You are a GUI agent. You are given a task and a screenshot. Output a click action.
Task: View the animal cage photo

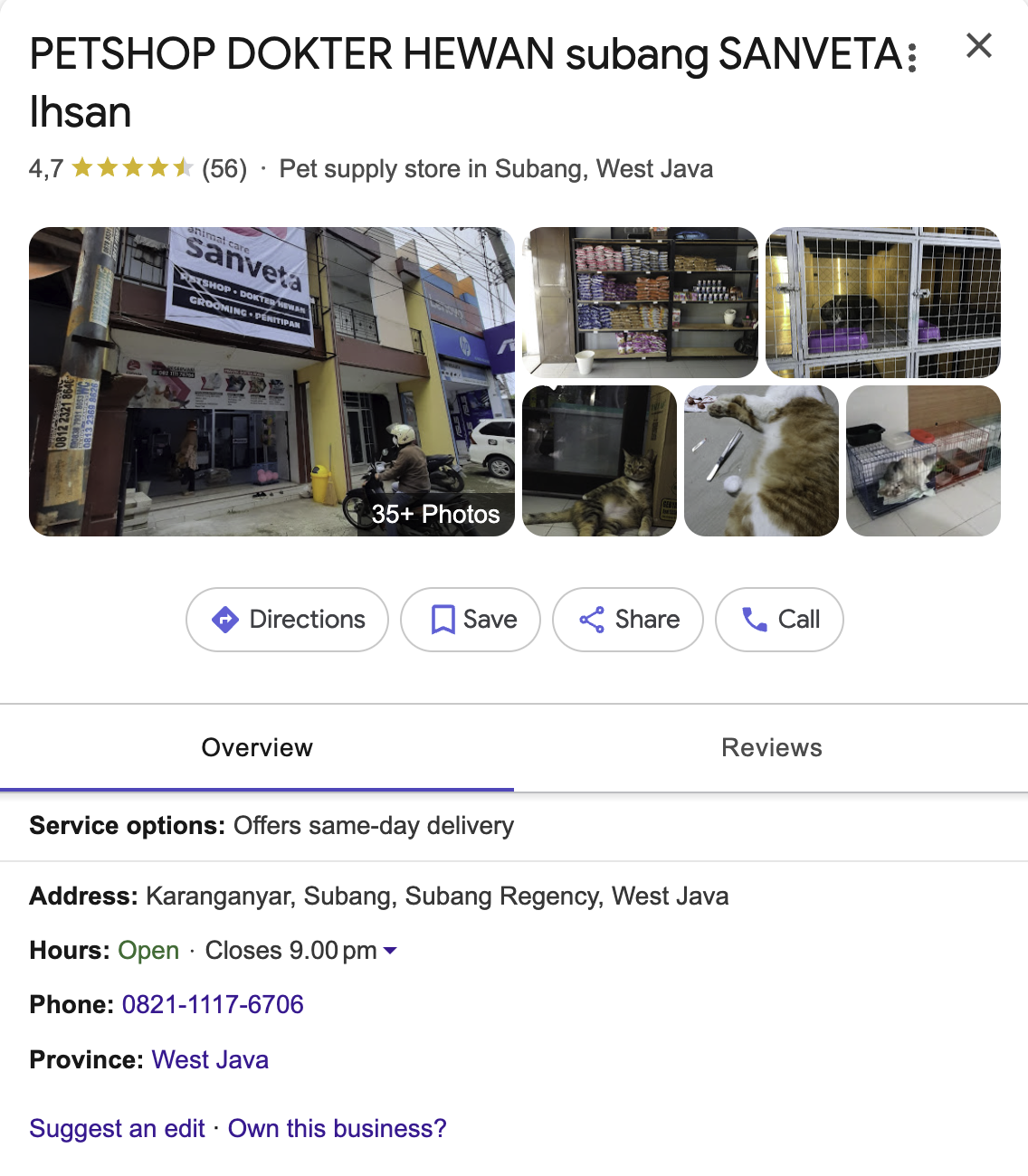tap(882, 302)
